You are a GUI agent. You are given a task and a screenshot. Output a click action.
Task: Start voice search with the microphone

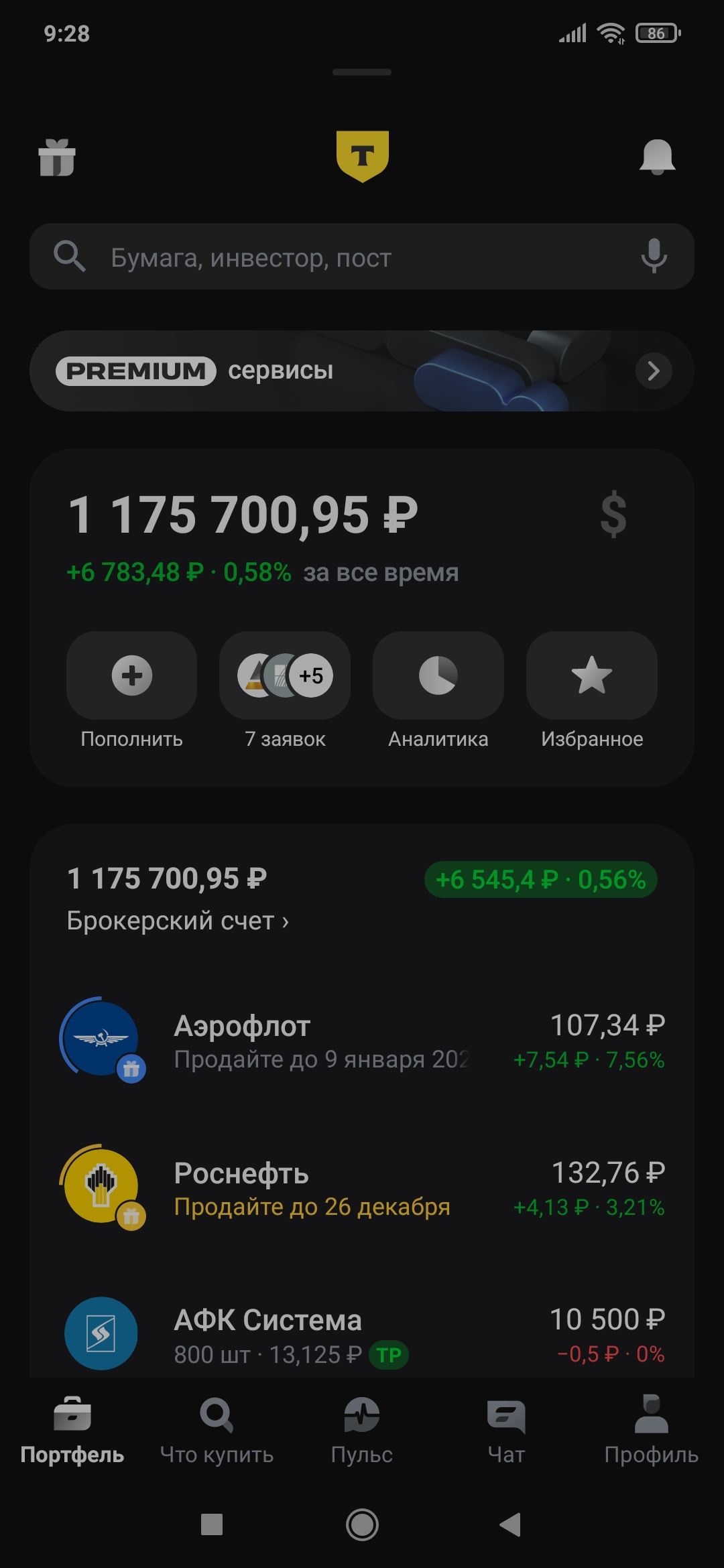[654, 257]
